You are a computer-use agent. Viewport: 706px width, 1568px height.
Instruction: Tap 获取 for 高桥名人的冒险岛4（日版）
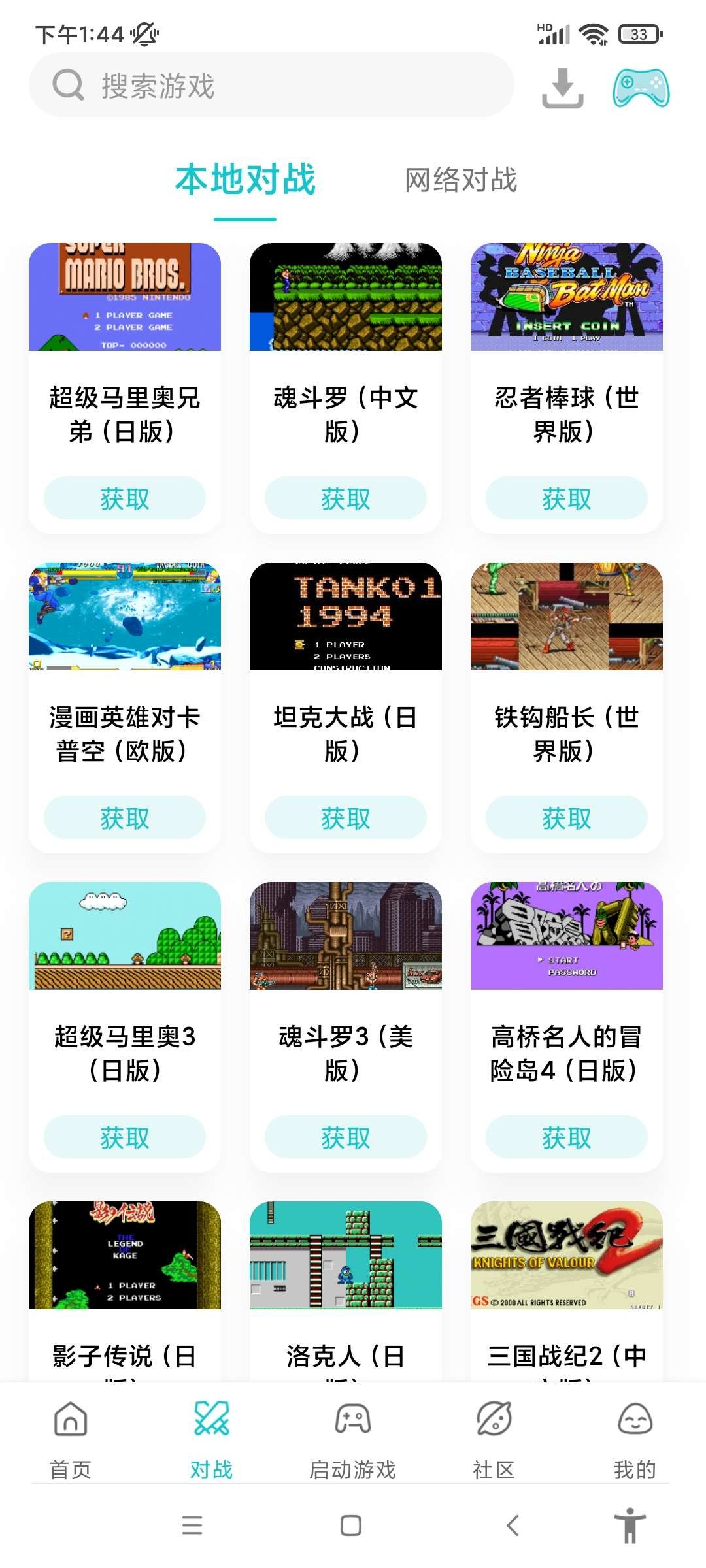click(x=567, y=1137)
